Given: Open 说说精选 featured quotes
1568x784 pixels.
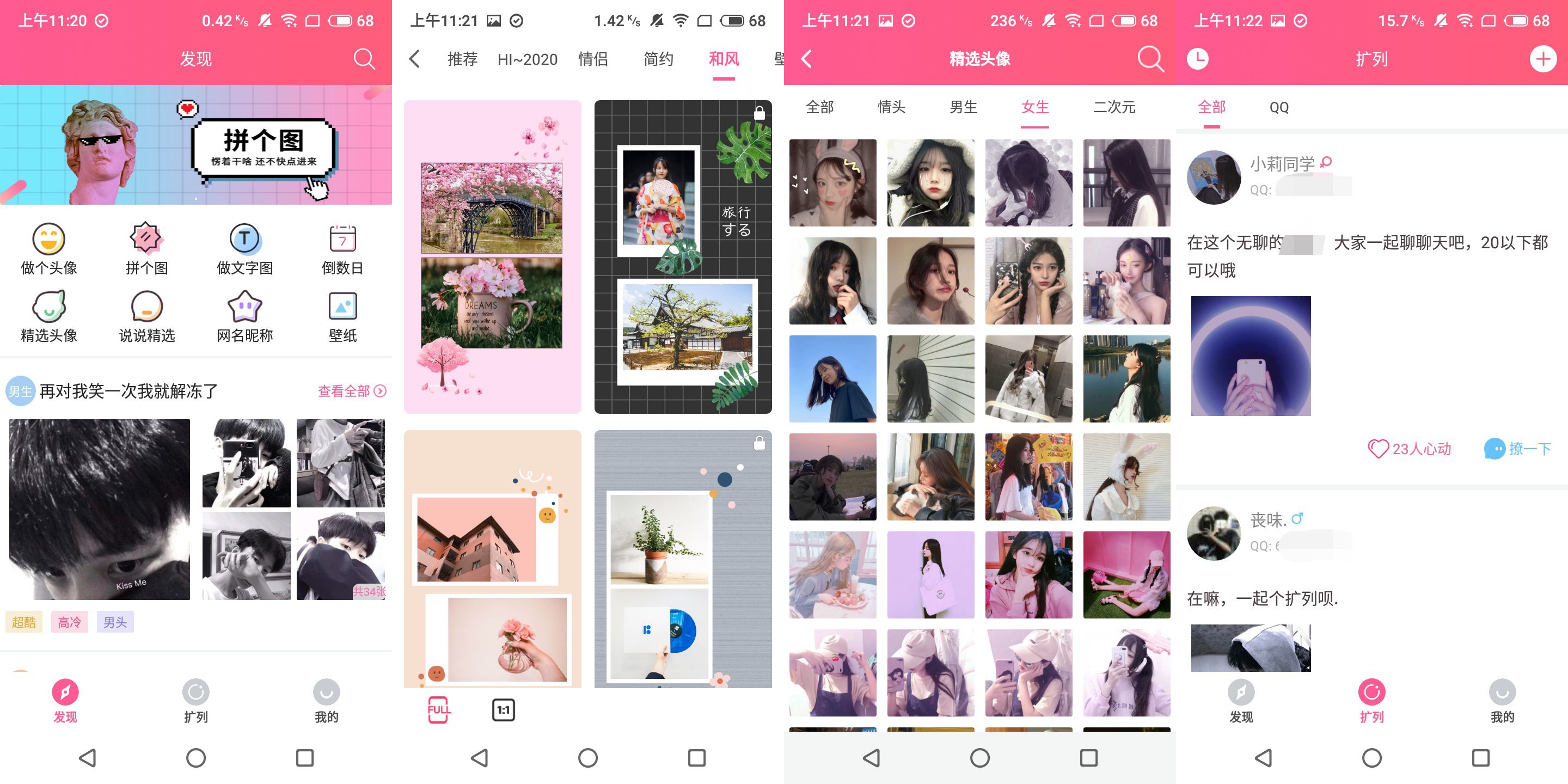Looking at the screenshot, I should [x=146, y=317].
